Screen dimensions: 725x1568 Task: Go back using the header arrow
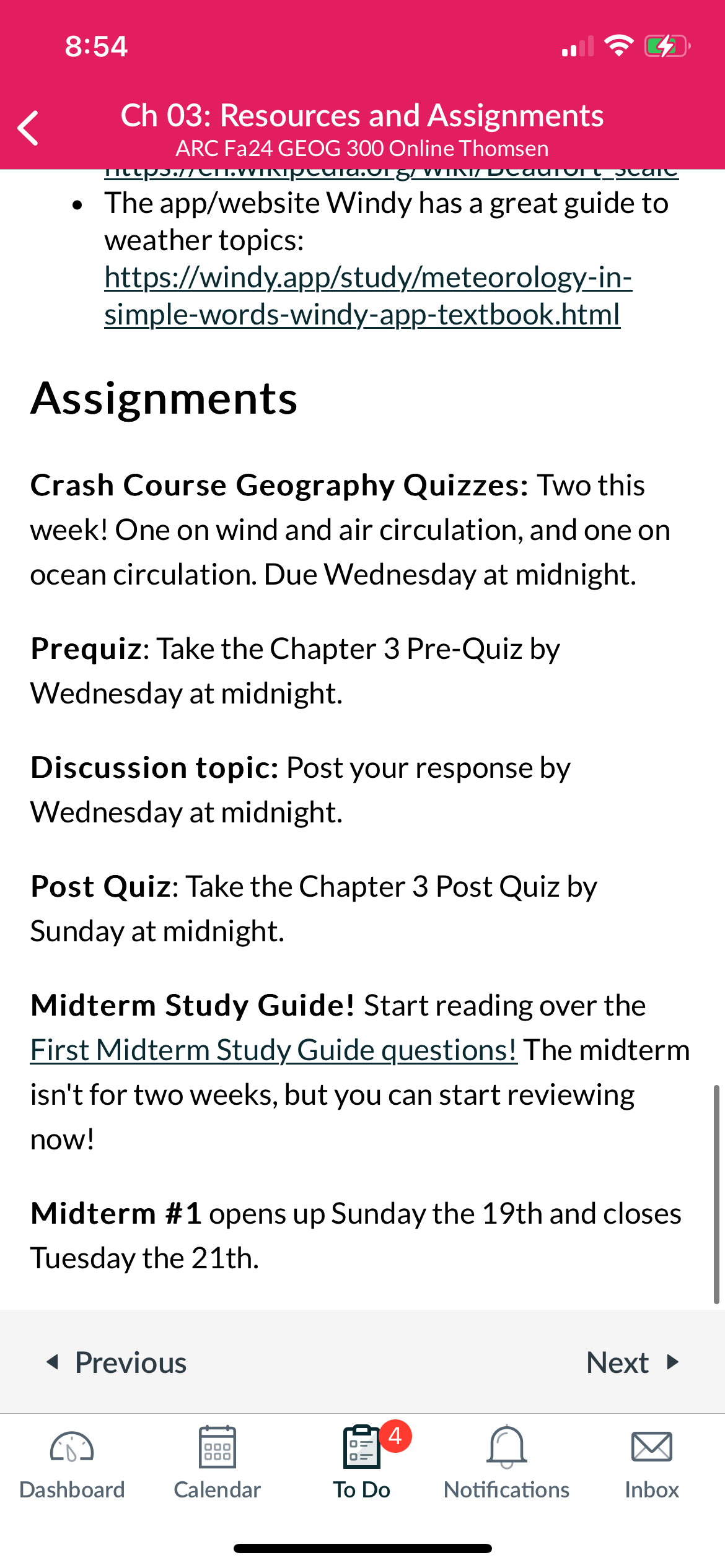click(x=29, y=128)
